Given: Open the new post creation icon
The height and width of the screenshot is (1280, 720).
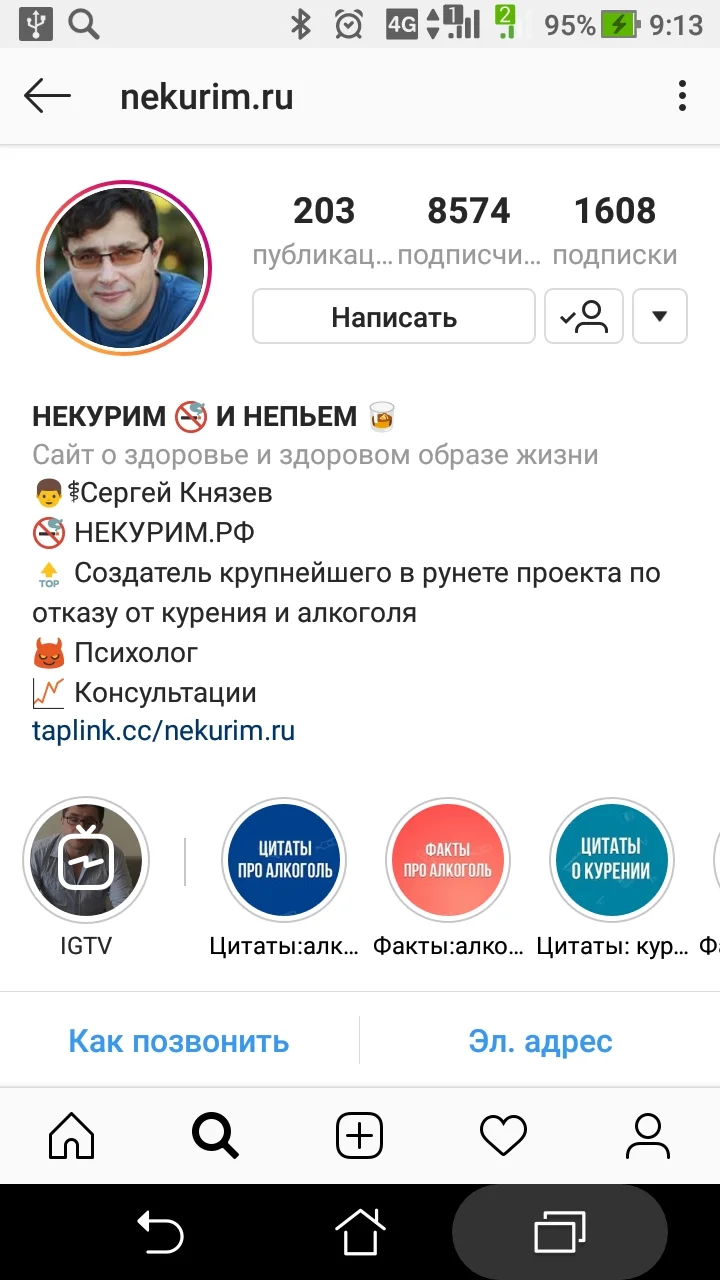Looking at the screenshot, I should point(358,1135).
